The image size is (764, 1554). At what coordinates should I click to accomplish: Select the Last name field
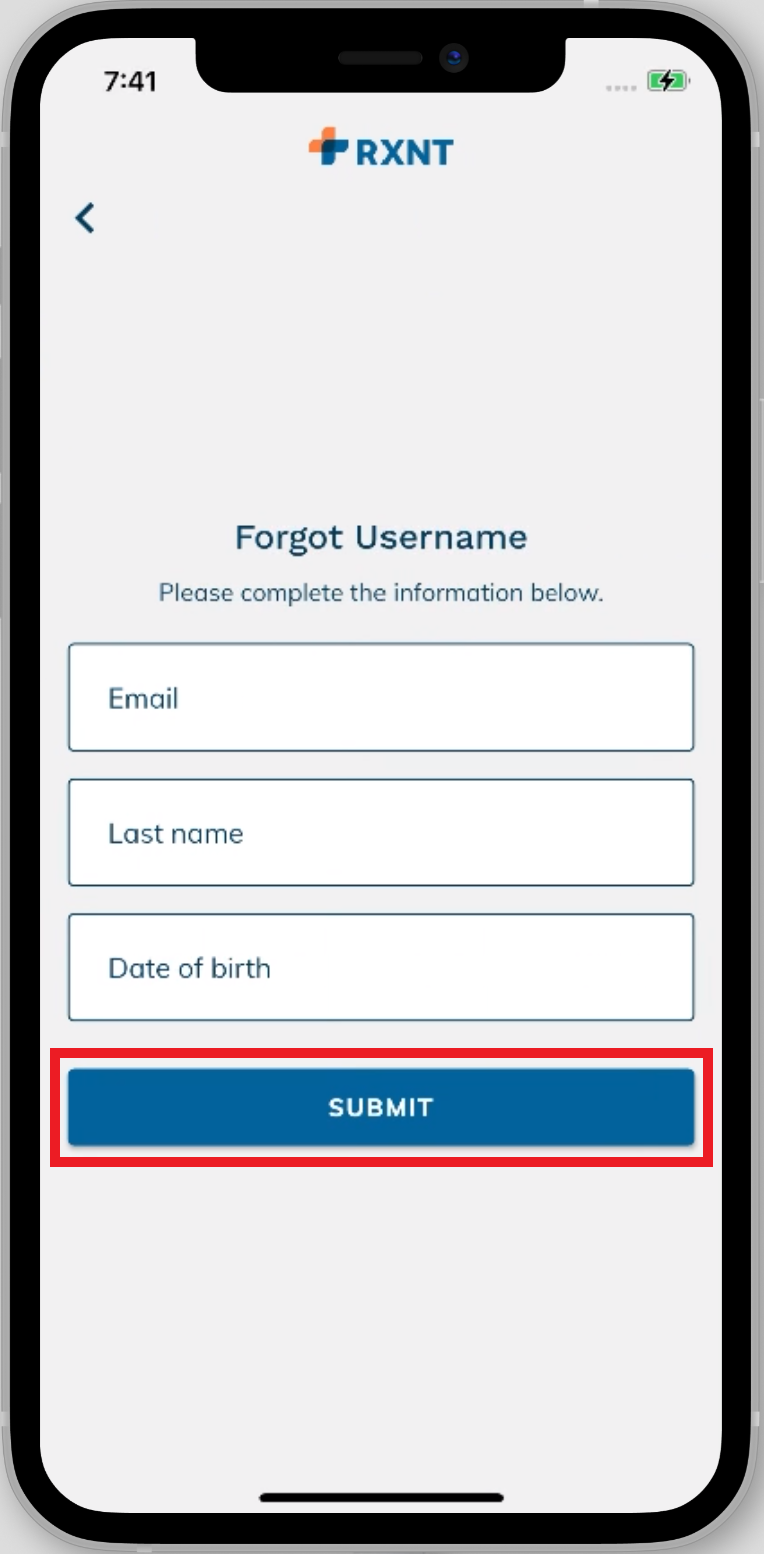click(381, 832)
